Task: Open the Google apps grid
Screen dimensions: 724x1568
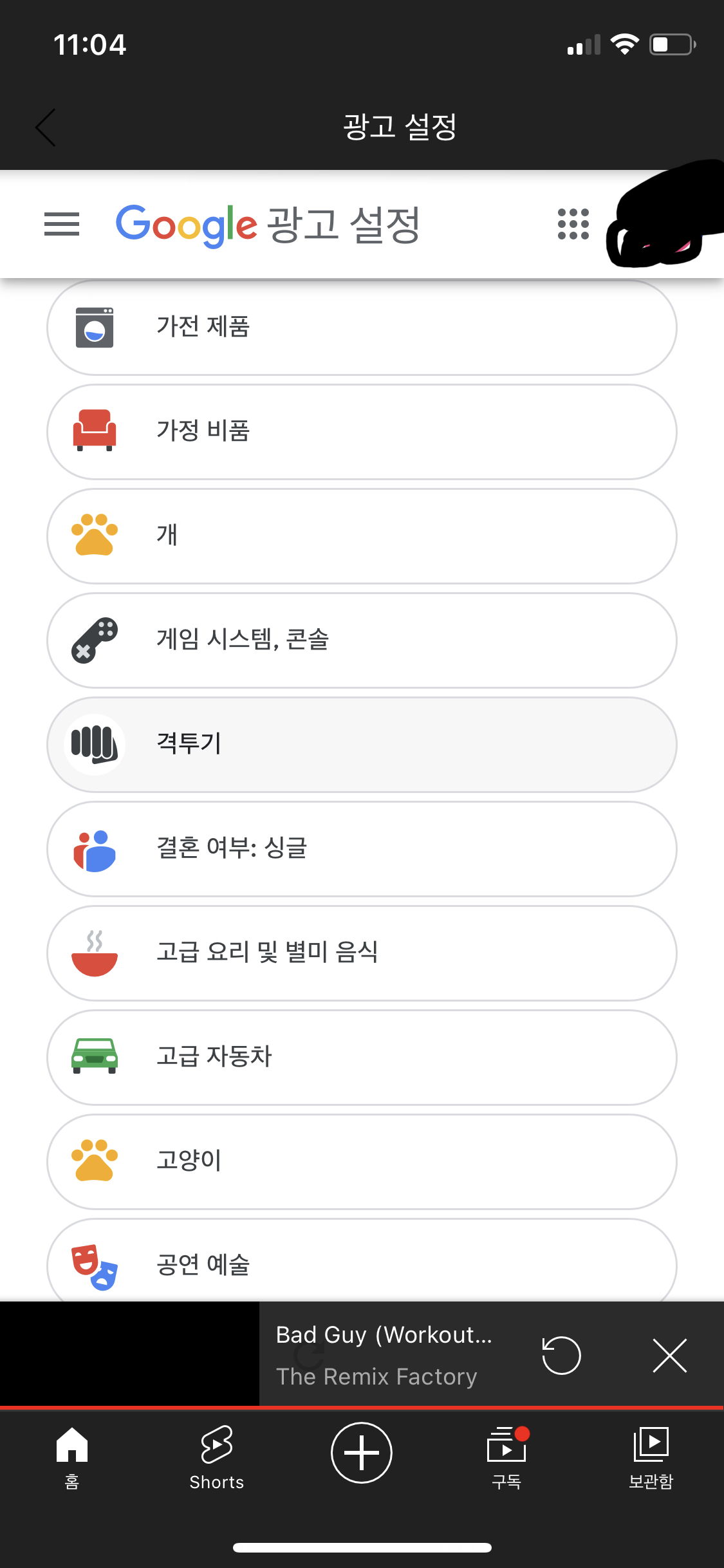Action: pyautogui.click(x=573, y=225)
